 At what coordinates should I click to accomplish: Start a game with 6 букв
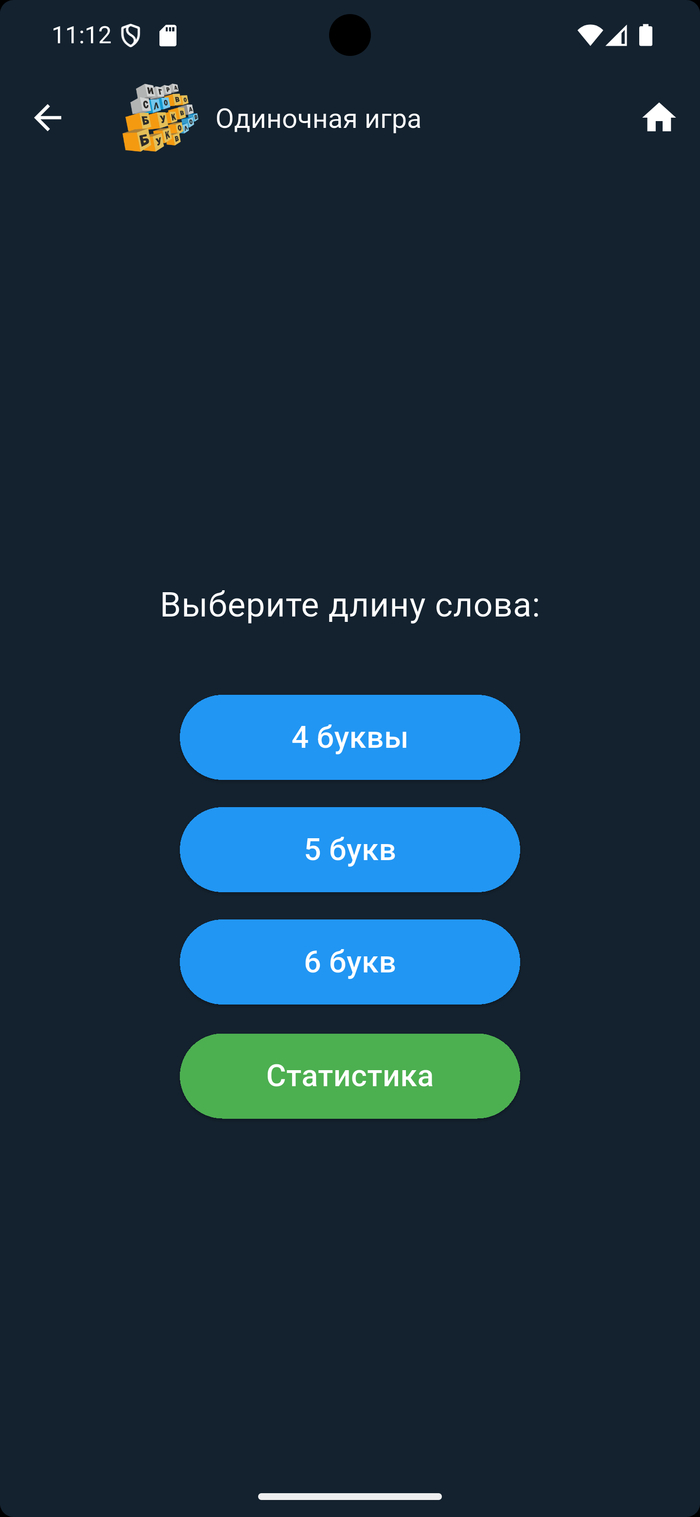tap(350, 962)
